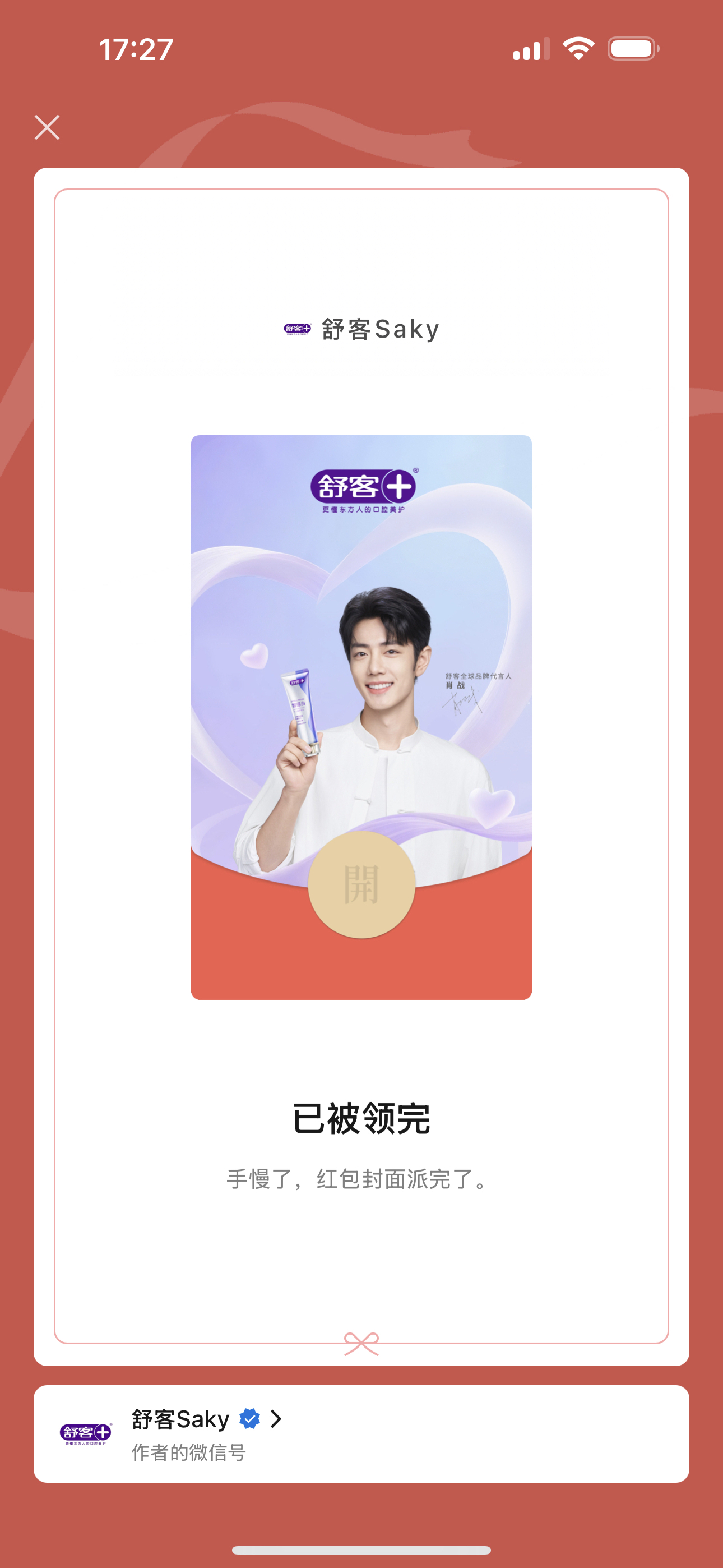Close the red envelope cover page
The image size is (723, 1568).
click(x=47, y=127)
